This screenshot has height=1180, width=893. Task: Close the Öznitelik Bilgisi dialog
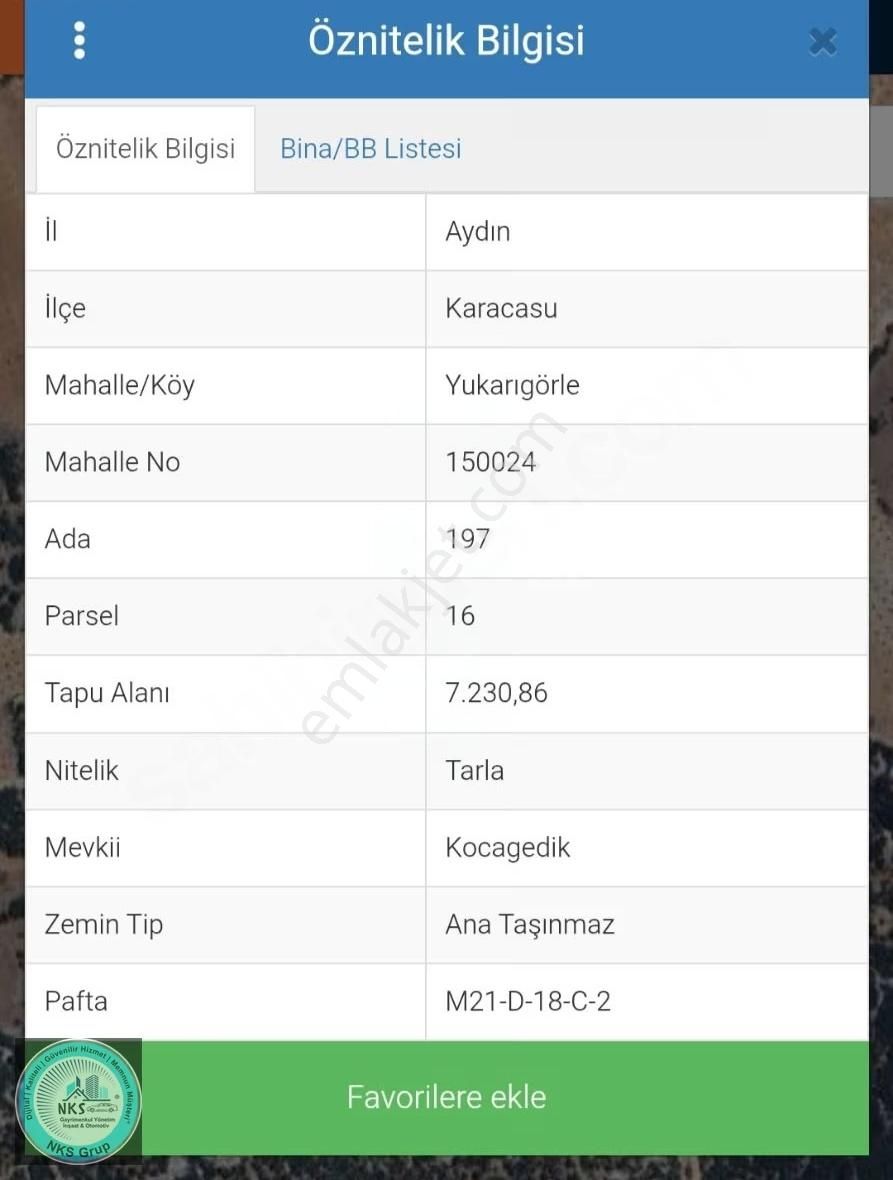[822, 42]
